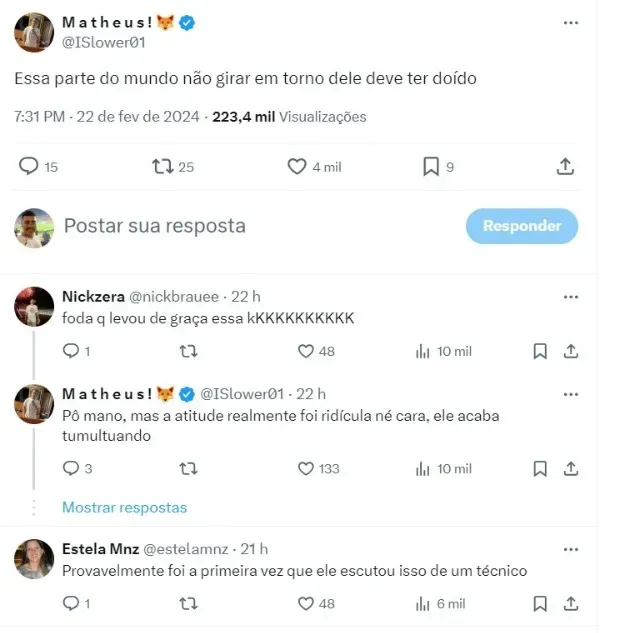Open Estela Mnz's profile picture
The image size is (620, 633).
[34, 559]
